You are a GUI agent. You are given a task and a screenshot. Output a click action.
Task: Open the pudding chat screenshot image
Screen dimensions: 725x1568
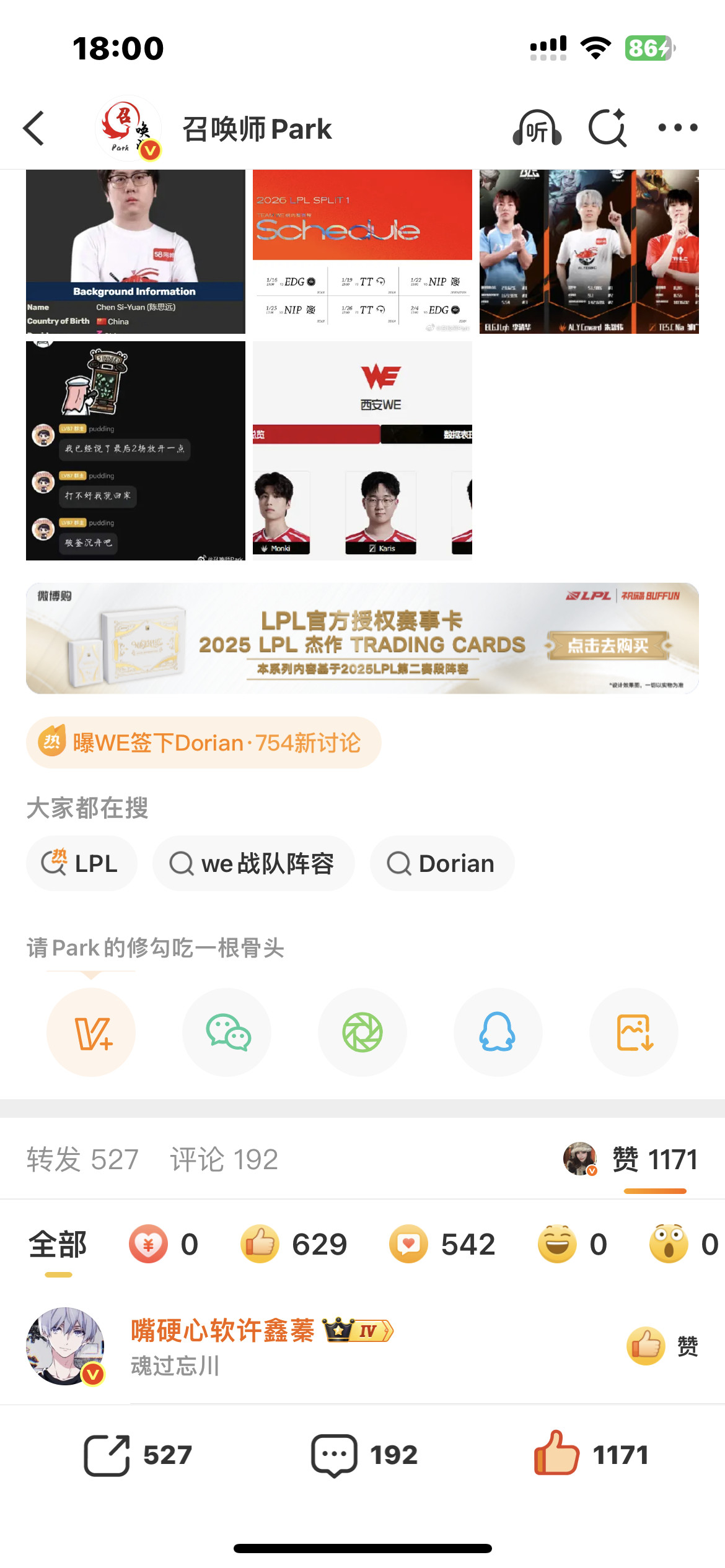point(136,451)
